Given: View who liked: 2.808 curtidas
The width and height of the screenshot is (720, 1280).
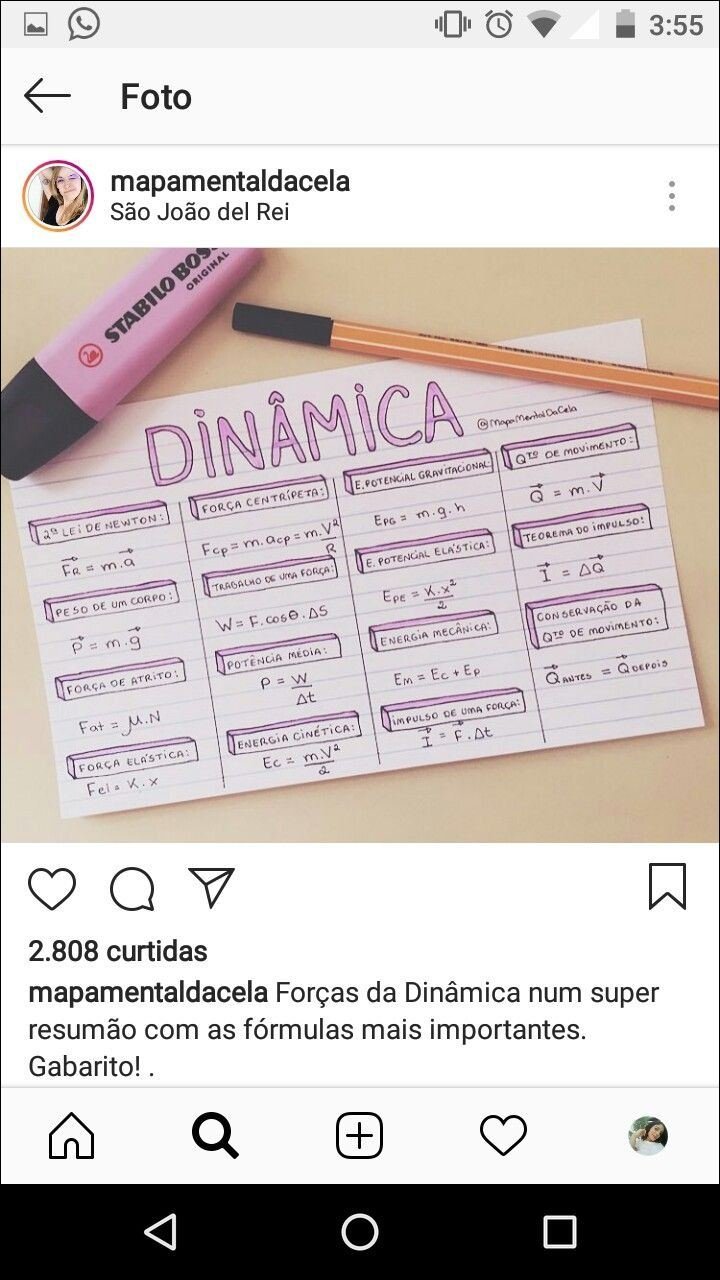Looking at the screenshot, I should [118, 951].
